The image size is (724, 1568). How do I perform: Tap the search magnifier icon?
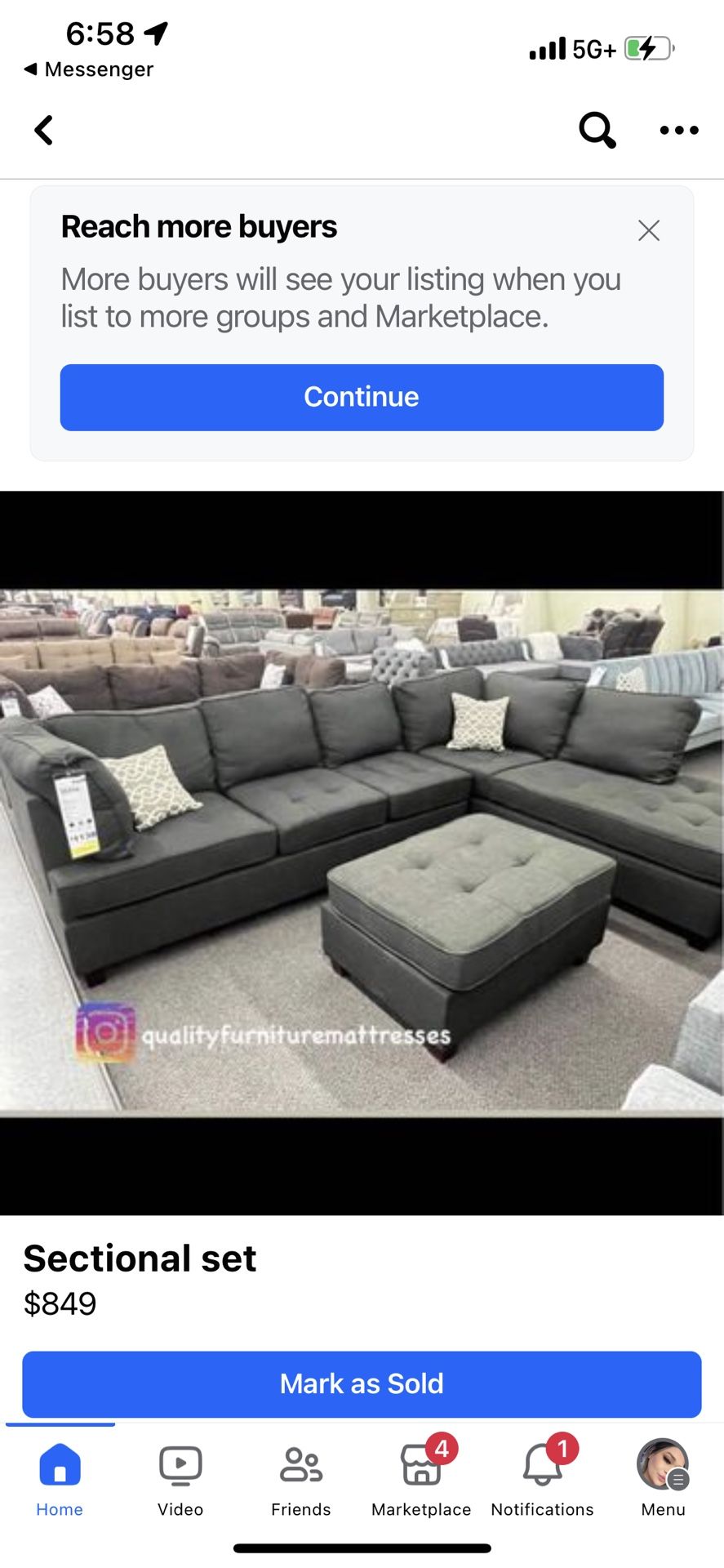pos(597,130)
